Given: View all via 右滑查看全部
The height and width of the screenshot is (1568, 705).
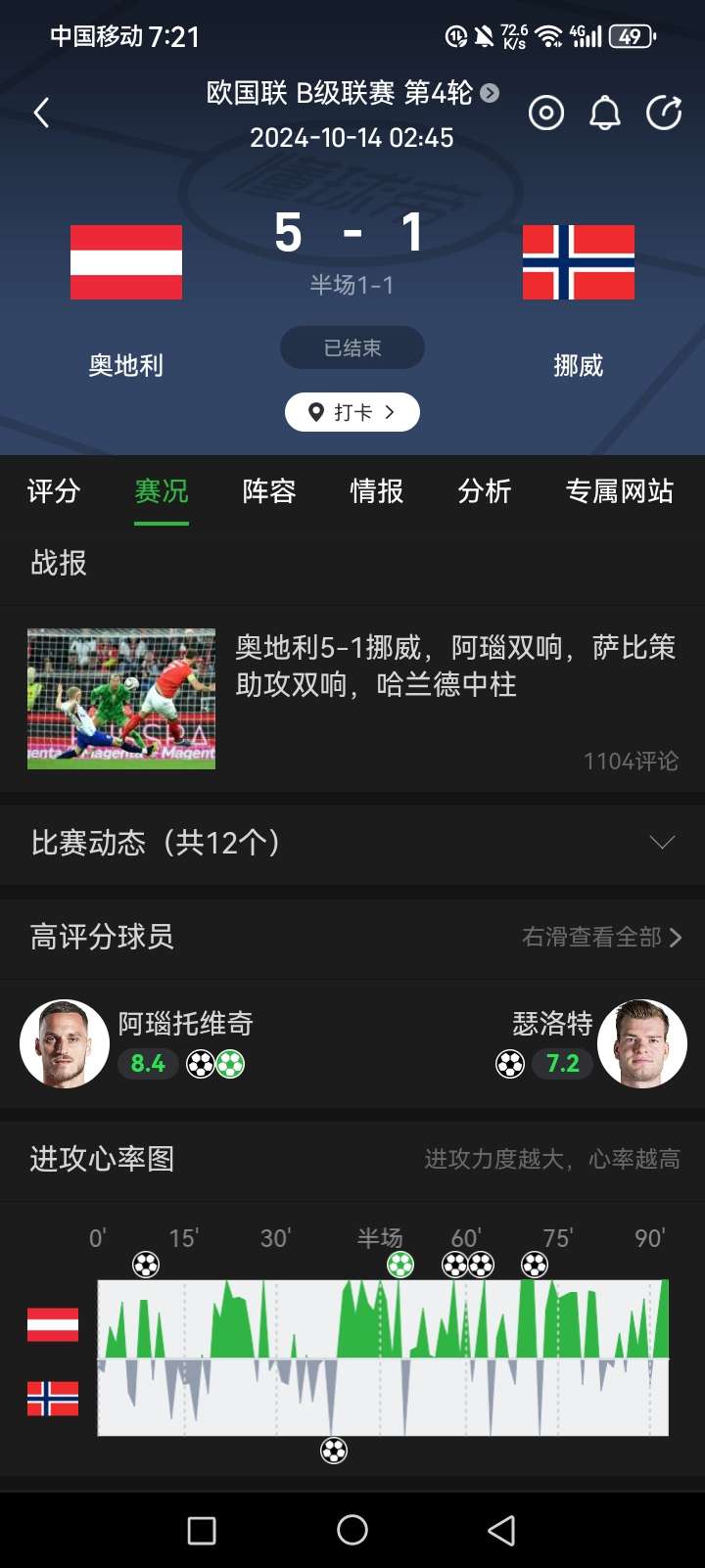Looking at the screenshot, I should click(x=601, y=938).
